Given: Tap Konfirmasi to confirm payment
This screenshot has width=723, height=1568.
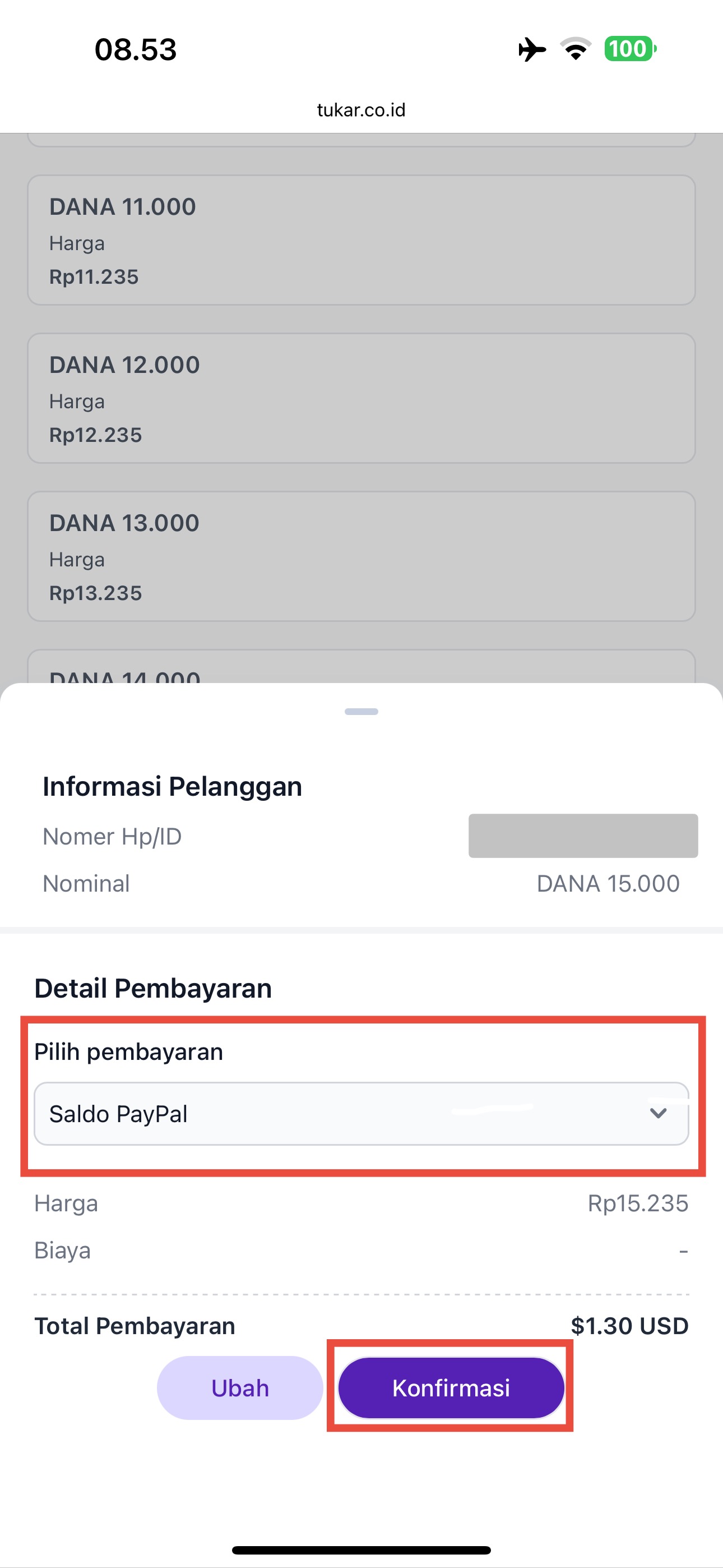Looking at the screenshot, I should [451, 1387].
